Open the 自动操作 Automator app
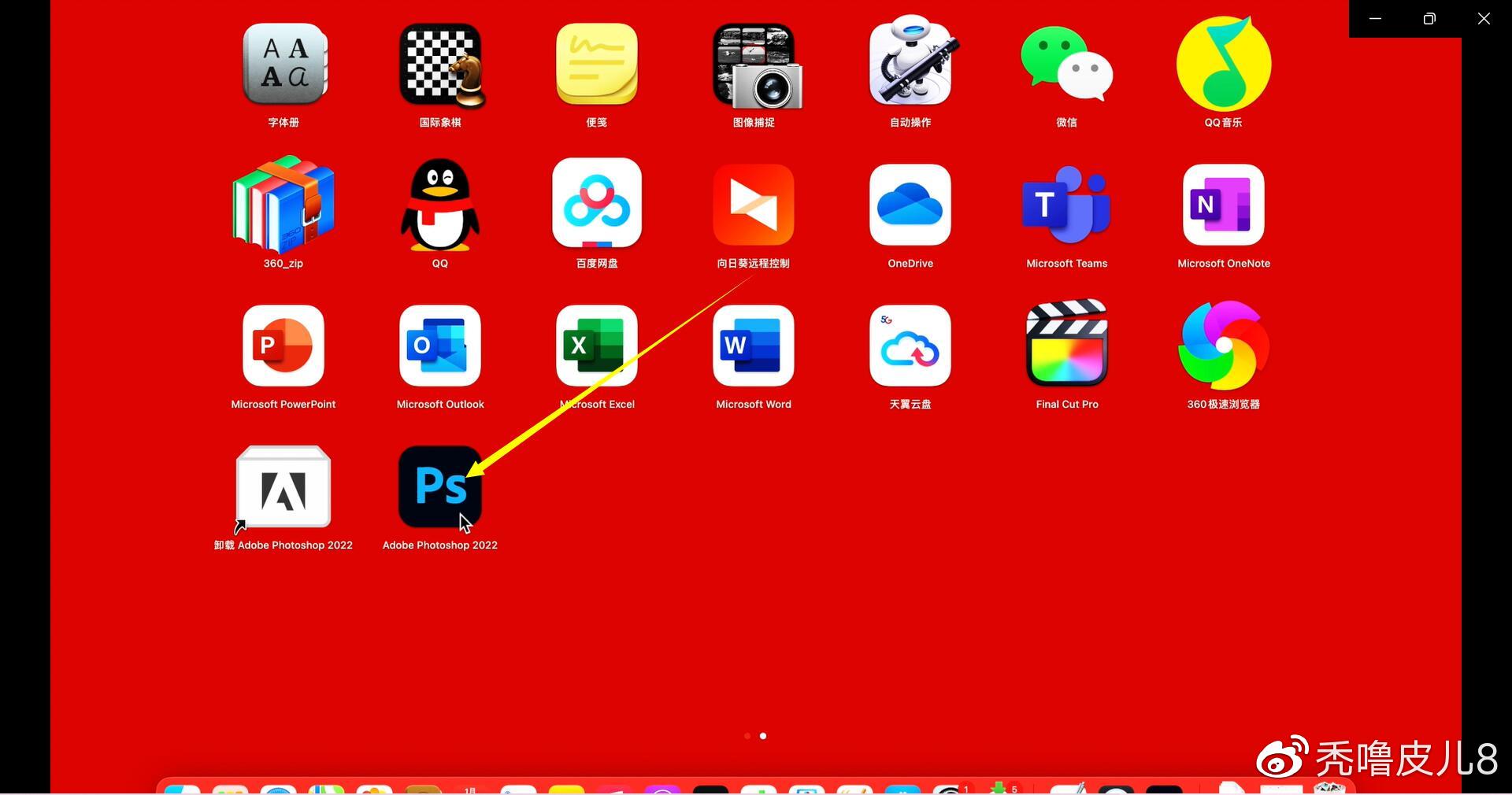Screen dimensions: 1512x795 910,63
